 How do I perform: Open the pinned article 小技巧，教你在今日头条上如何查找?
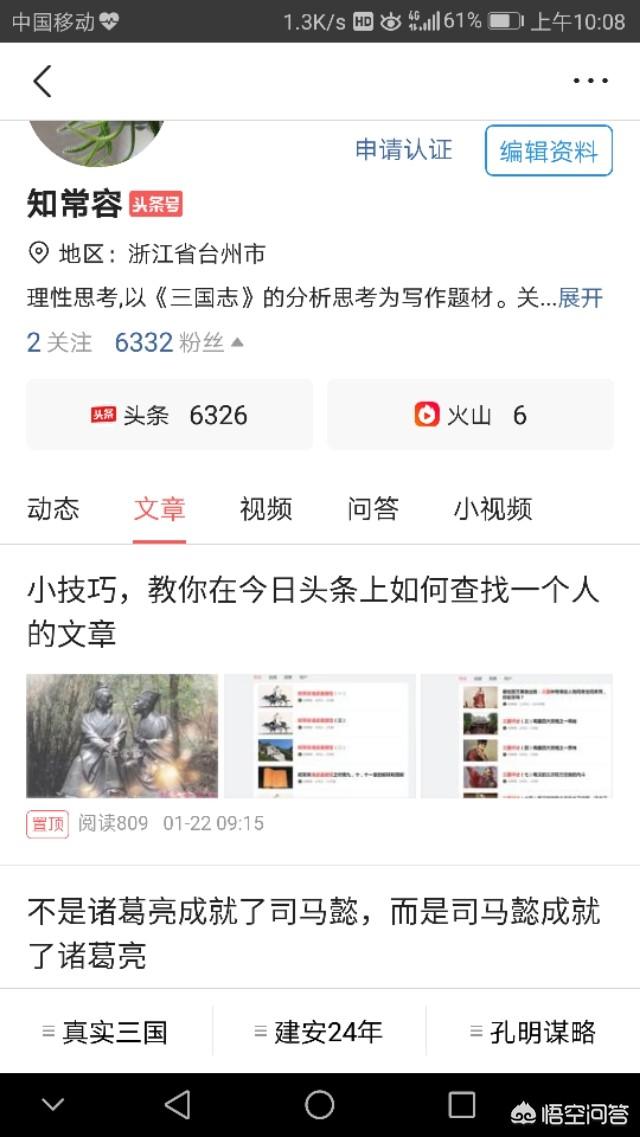tap(312, 611)
